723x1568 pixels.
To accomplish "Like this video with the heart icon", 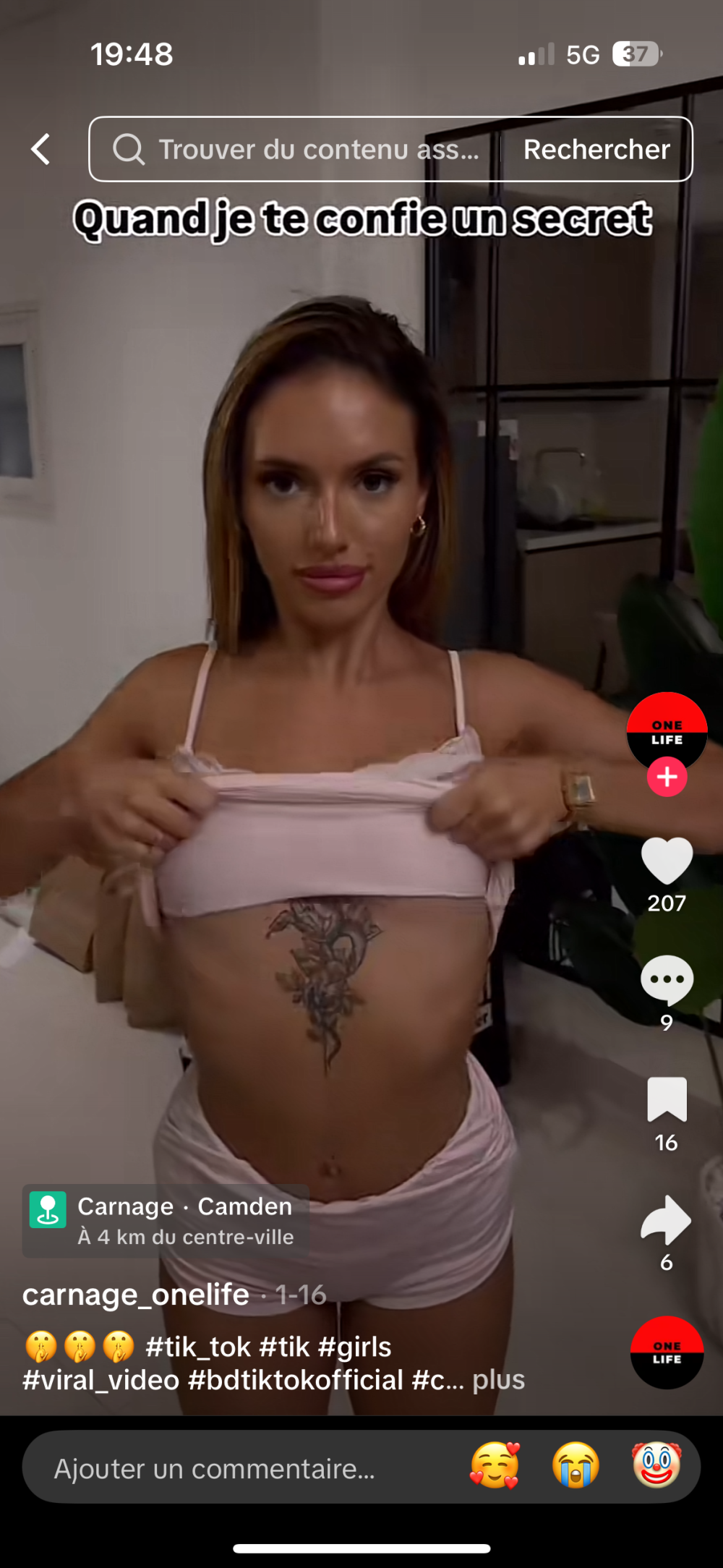I will tap(667, 861).
